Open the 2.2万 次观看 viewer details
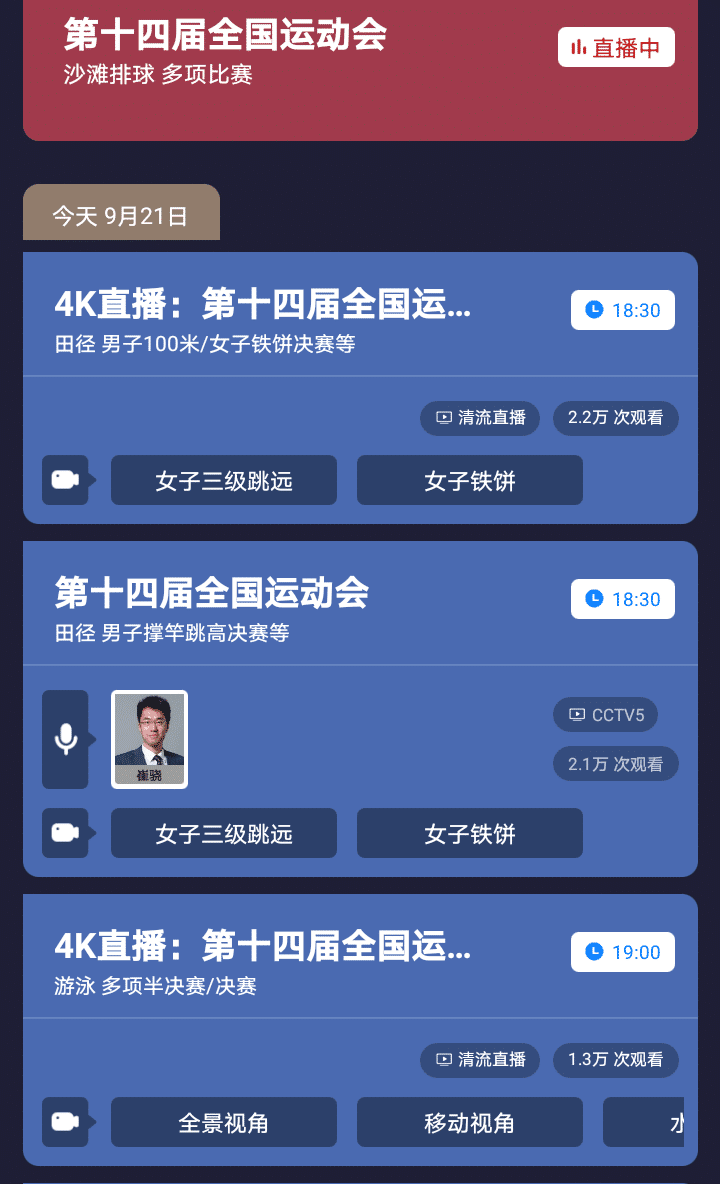 coord(615,418)
